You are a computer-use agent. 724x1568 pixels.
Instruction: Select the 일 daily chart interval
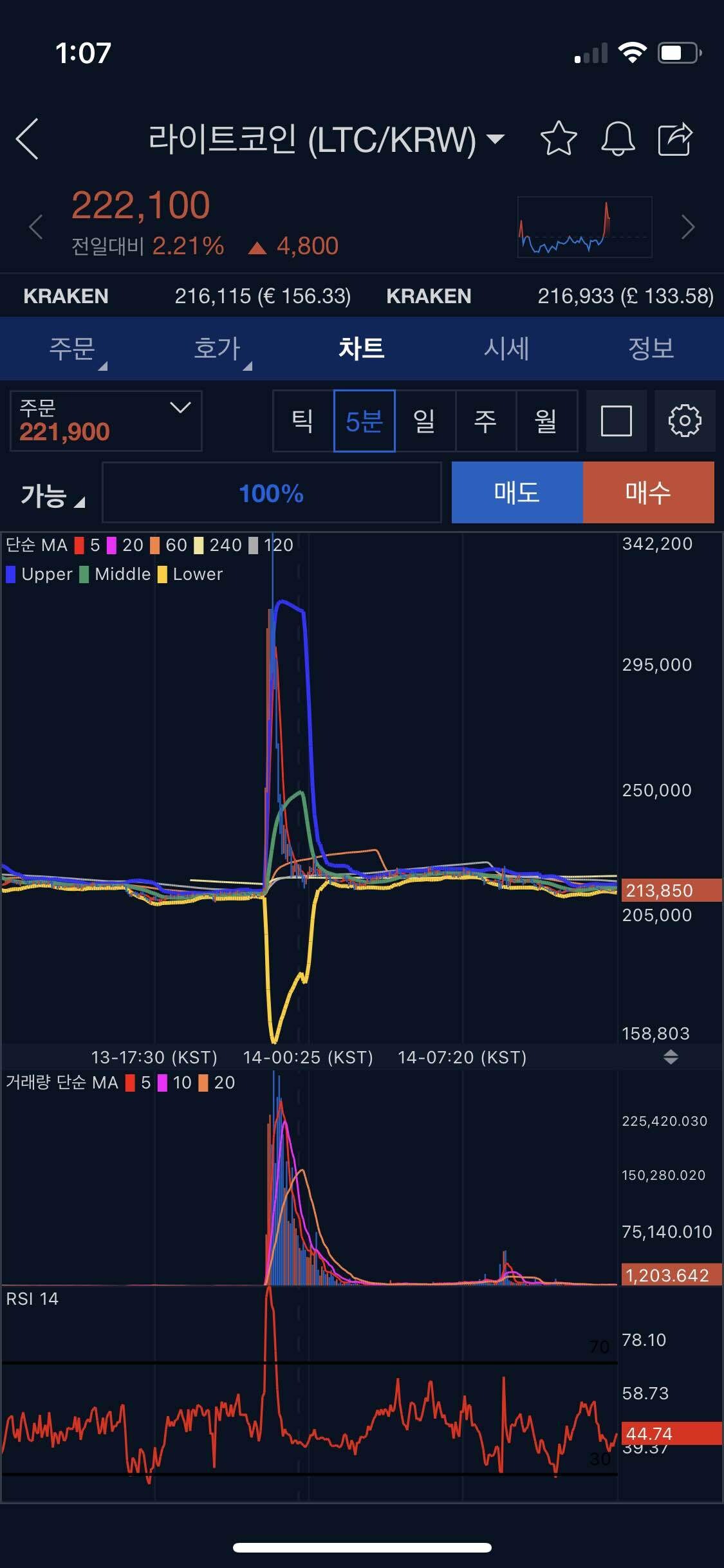[425, 421]
